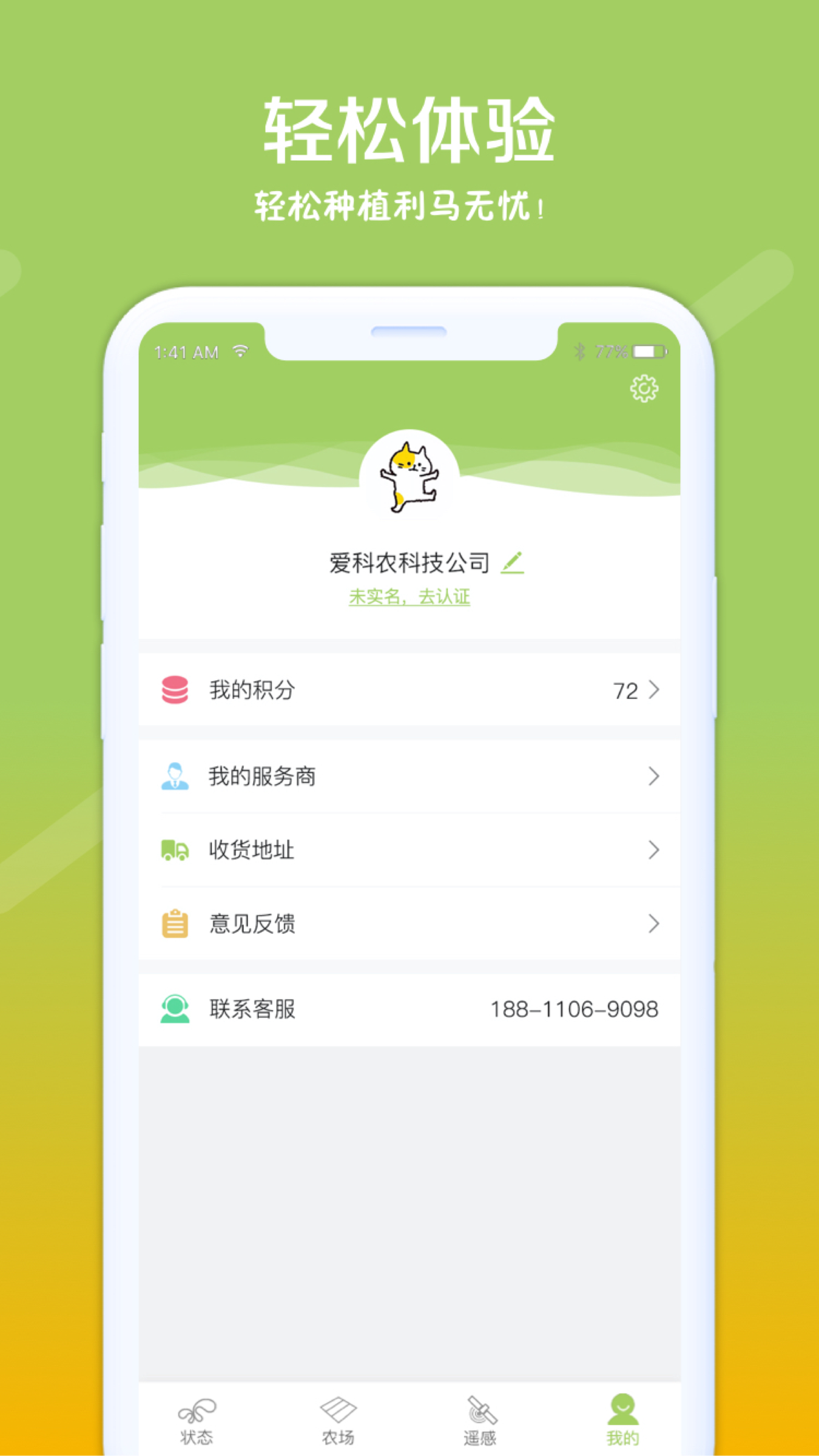Tap the Bluetooth icon in status bar

click(579, 350)
